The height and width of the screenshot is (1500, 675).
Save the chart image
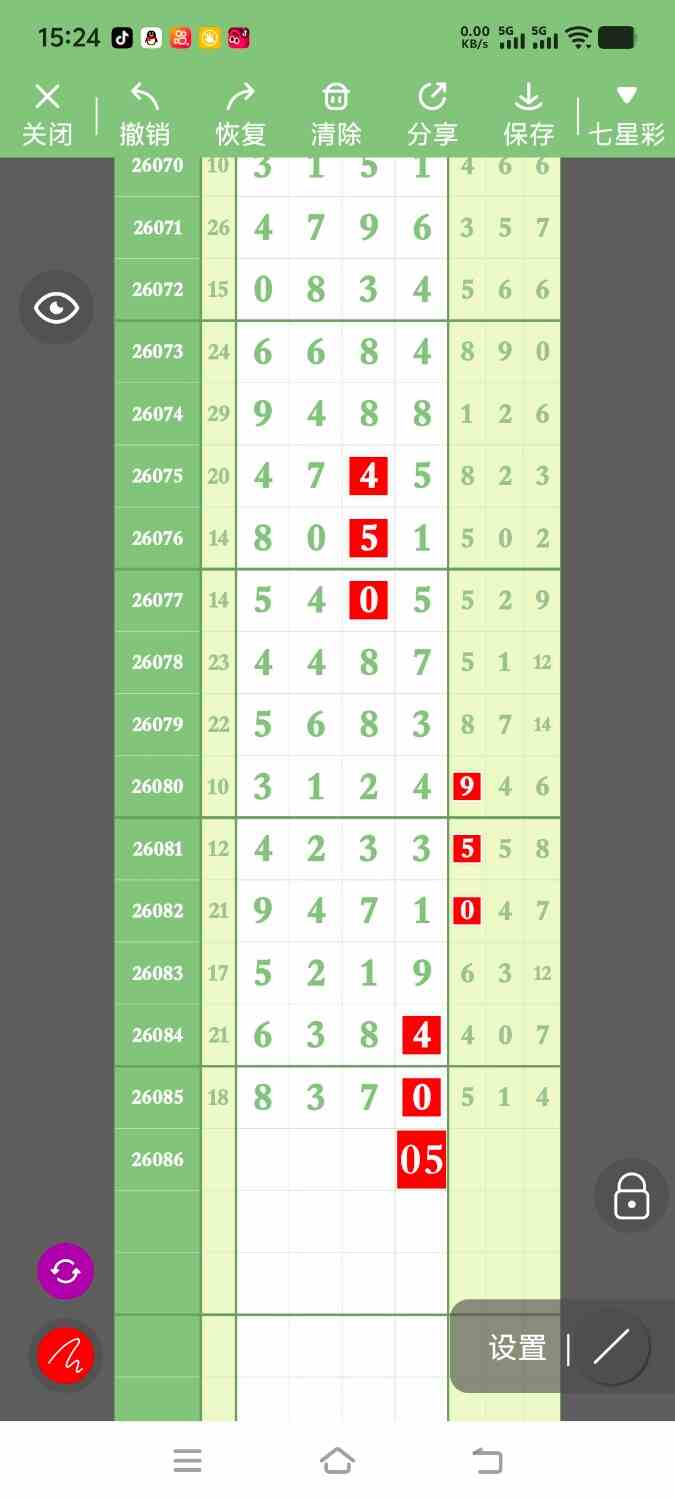tap(528, 115)
